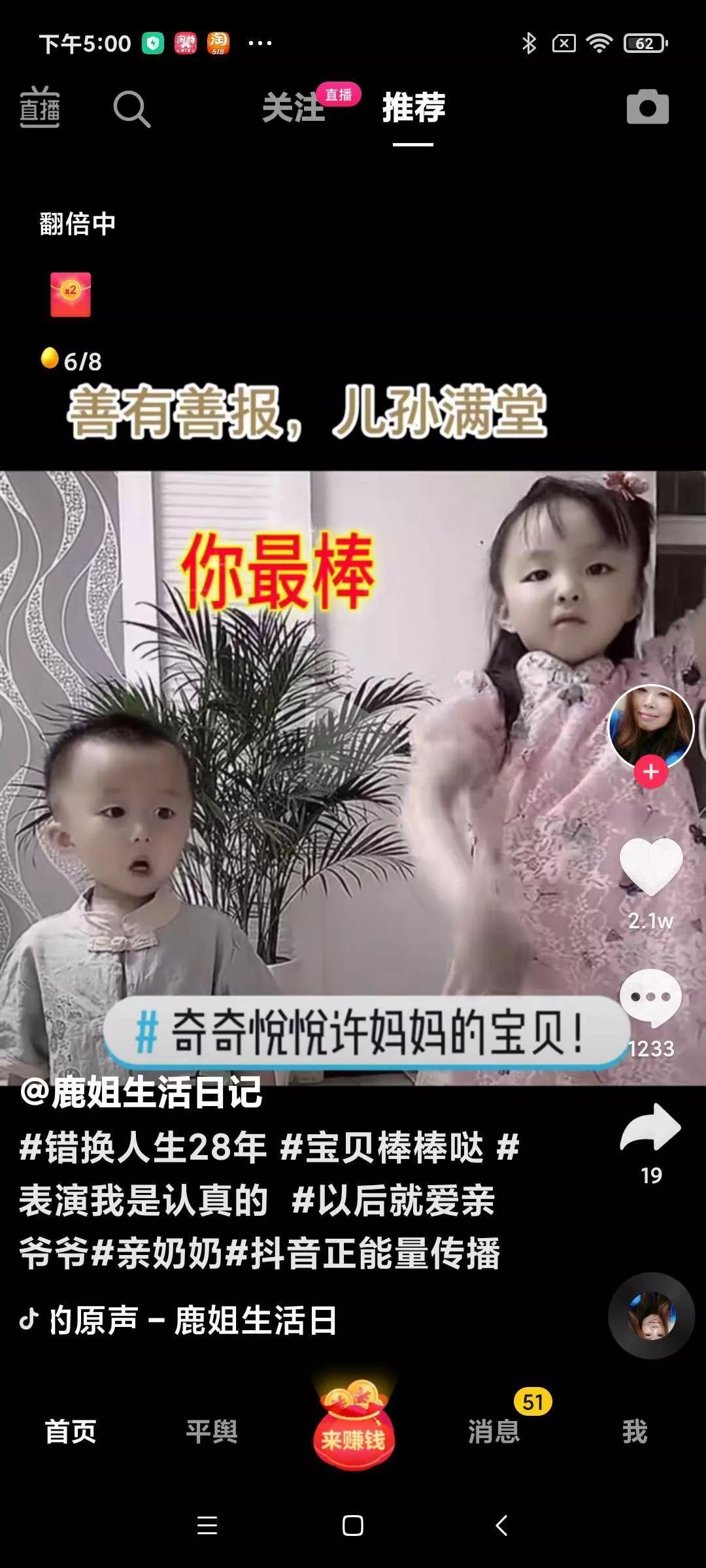
Task: Open the hashtag #错换人生28年
Action: [143, 1147]
